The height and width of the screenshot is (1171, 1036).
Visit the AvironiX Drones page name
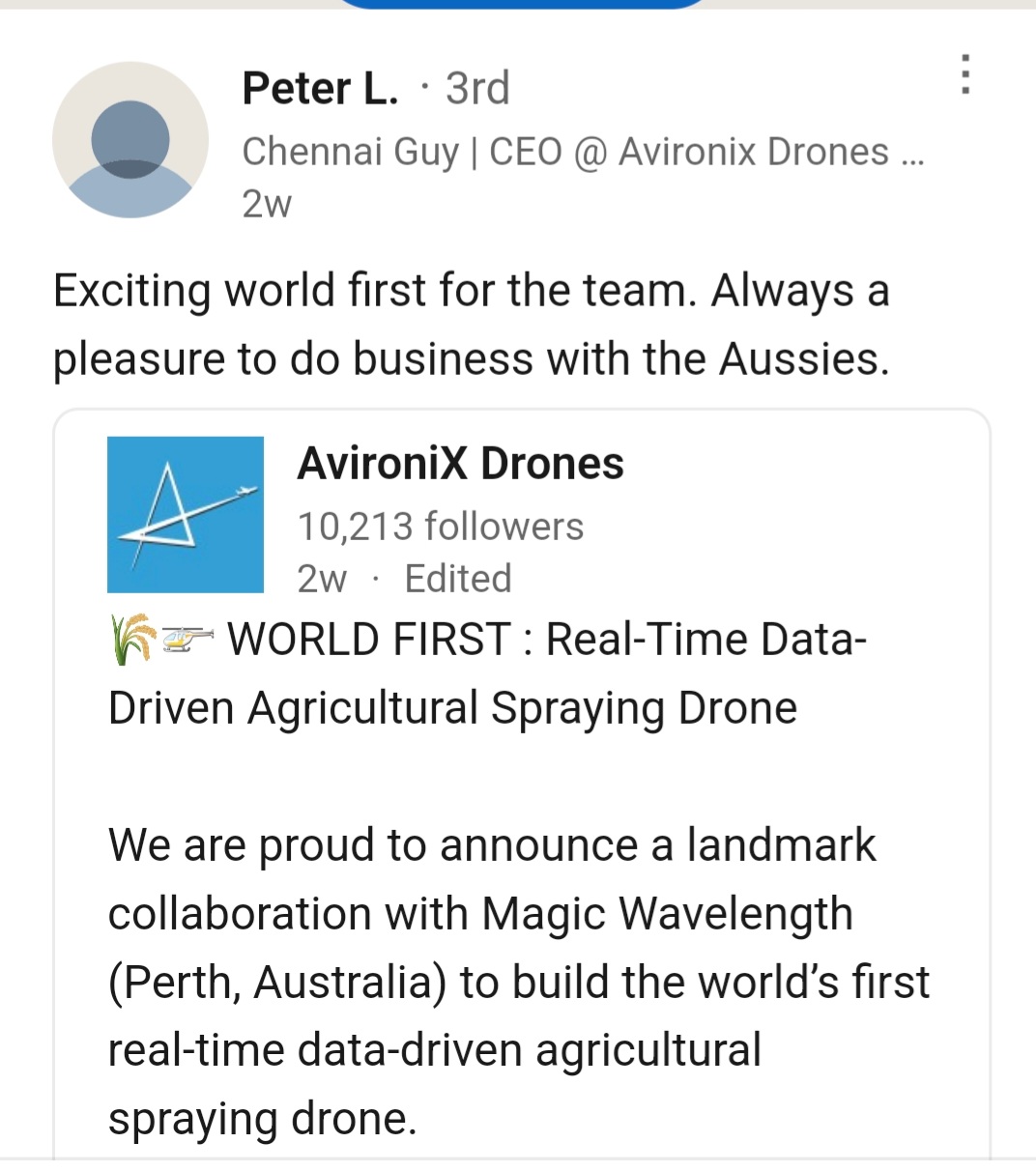click(x=460, y=463)
